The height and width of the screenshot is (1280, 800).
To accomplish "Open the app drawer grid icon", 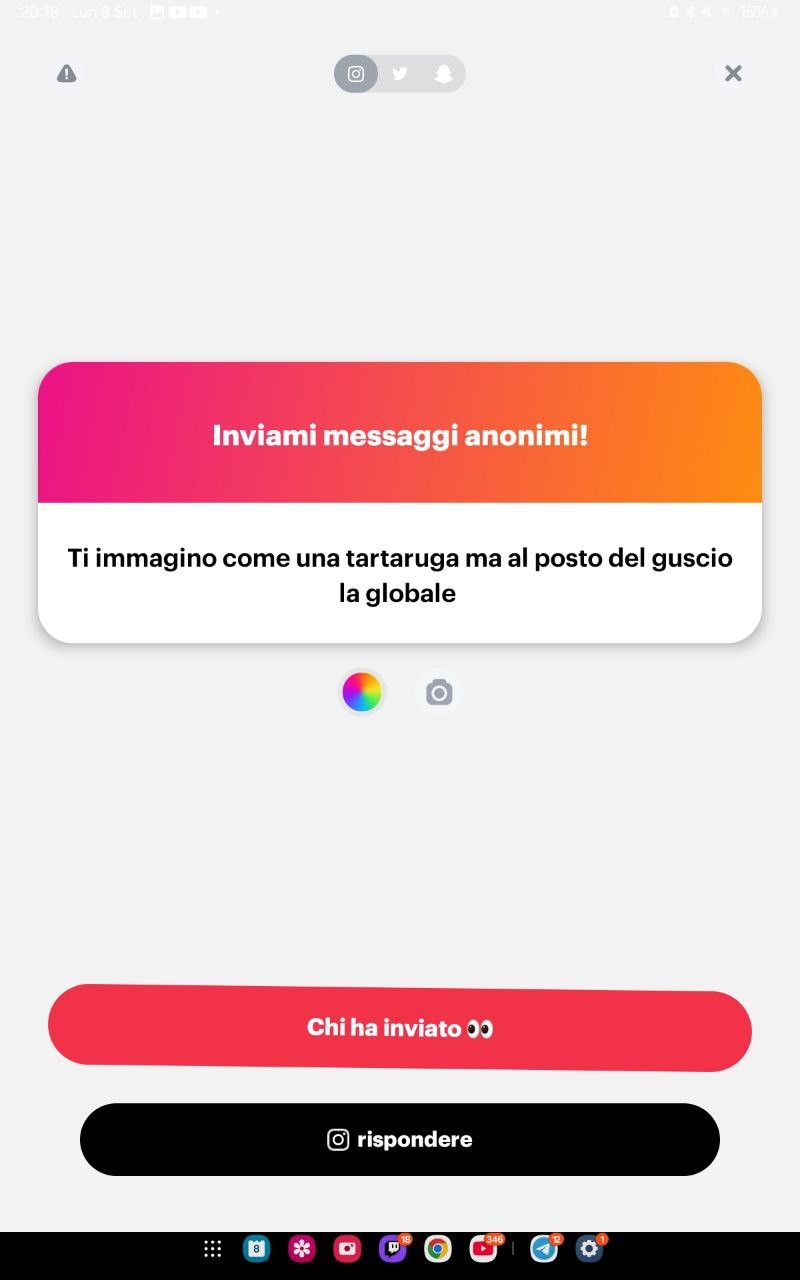I will click(212, 1248).
